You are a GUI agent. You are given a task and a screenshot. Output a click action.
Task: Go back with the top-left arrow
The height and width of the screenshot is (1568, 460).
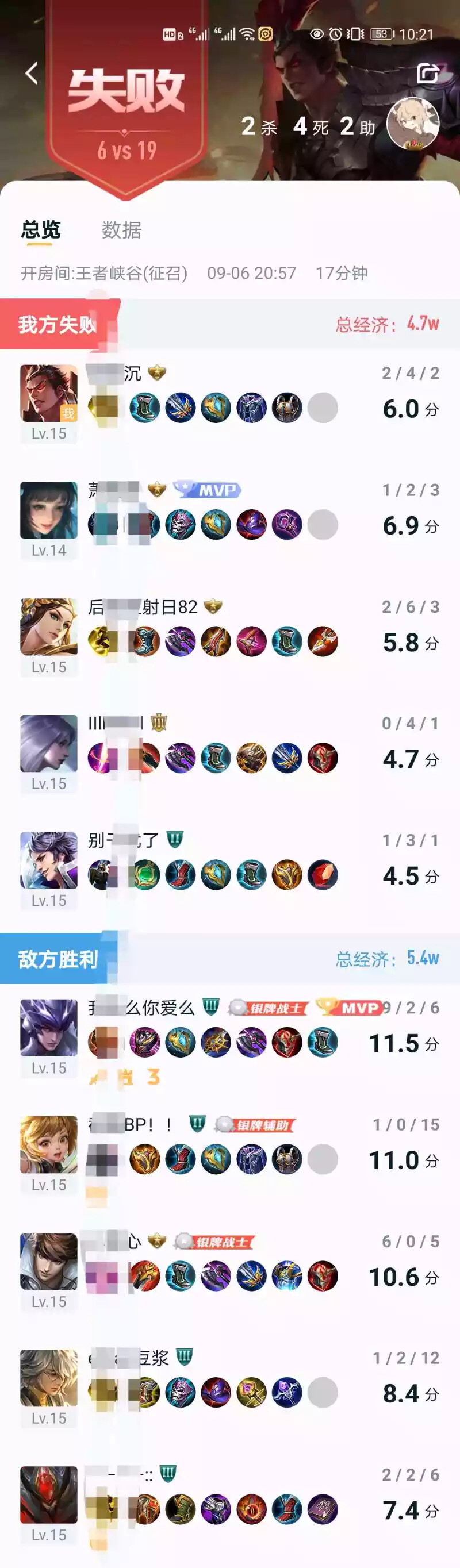[x=32, y=73]
